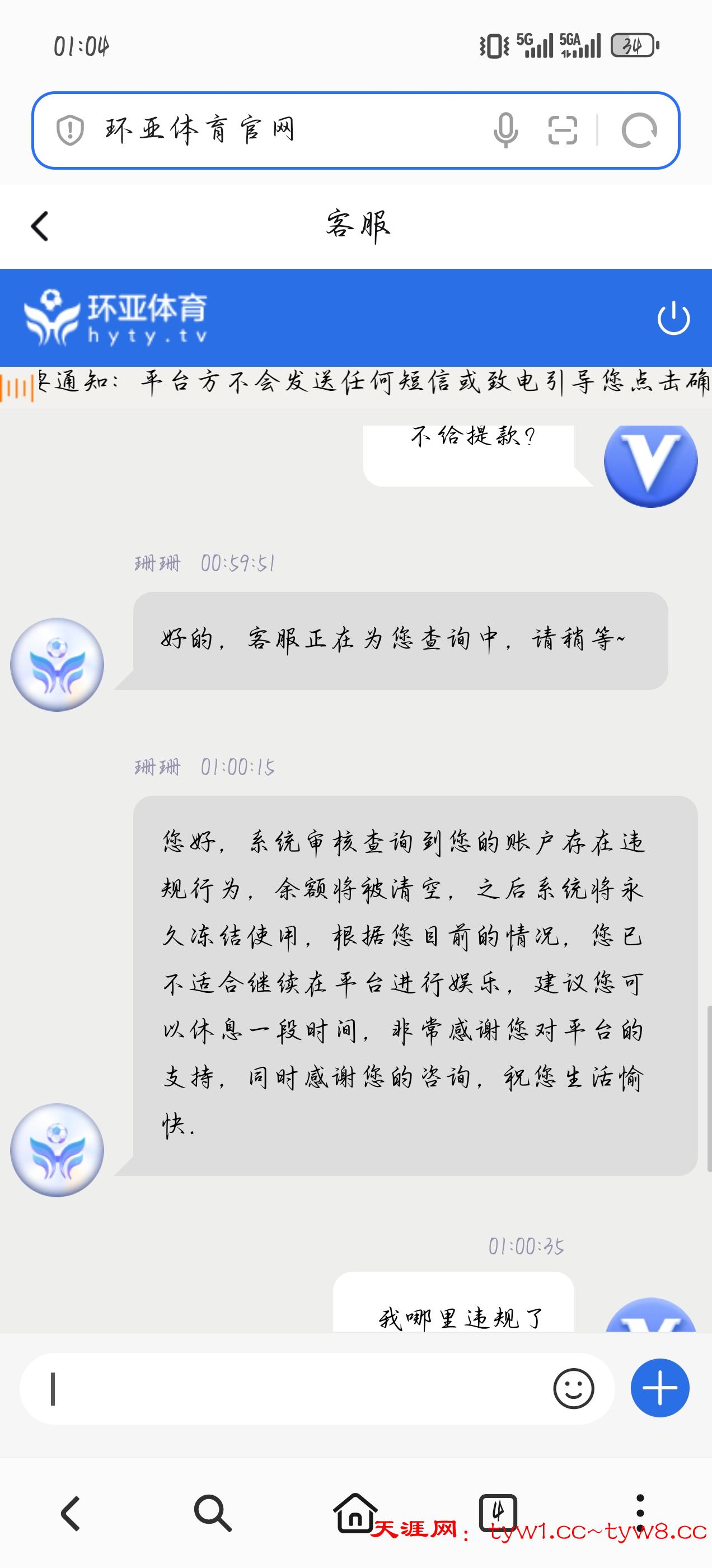Open attachment options with the plus button
The width and height of the screenshot is (712, 1568).
(x=660, y=1388)
